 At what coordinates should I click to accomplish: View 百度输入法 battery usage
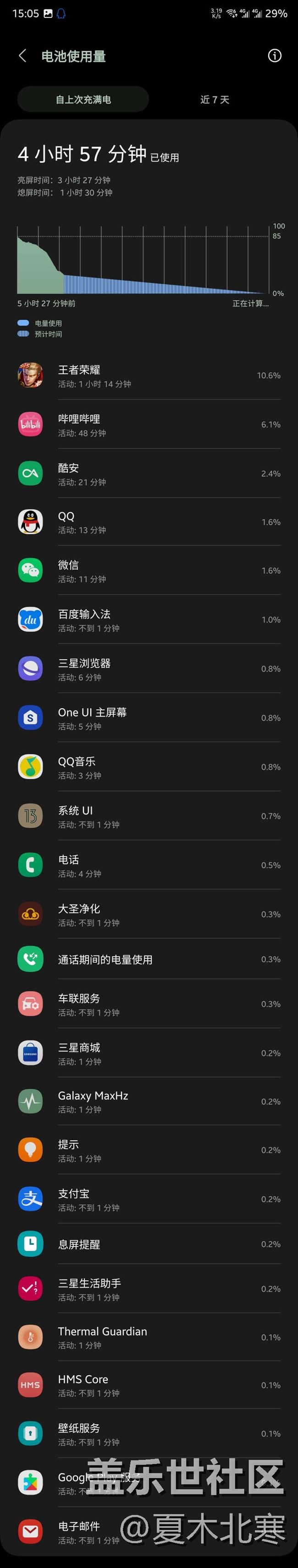tap(149, 620)
